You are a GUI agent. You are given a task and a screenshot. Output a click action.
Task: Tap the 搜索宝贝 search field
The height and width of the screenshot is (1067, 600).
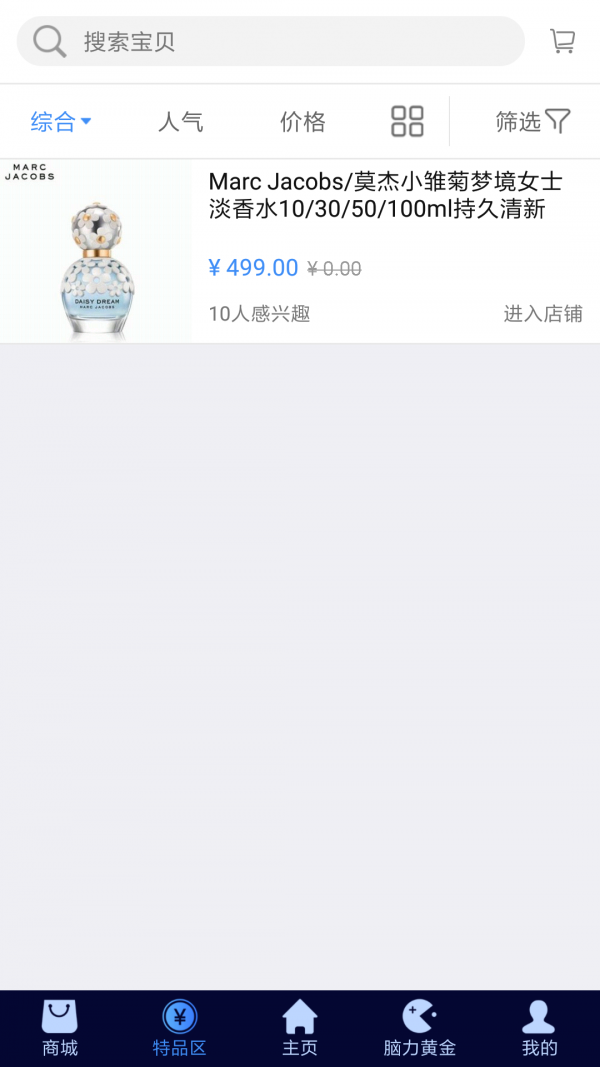(x=290, y=42)
